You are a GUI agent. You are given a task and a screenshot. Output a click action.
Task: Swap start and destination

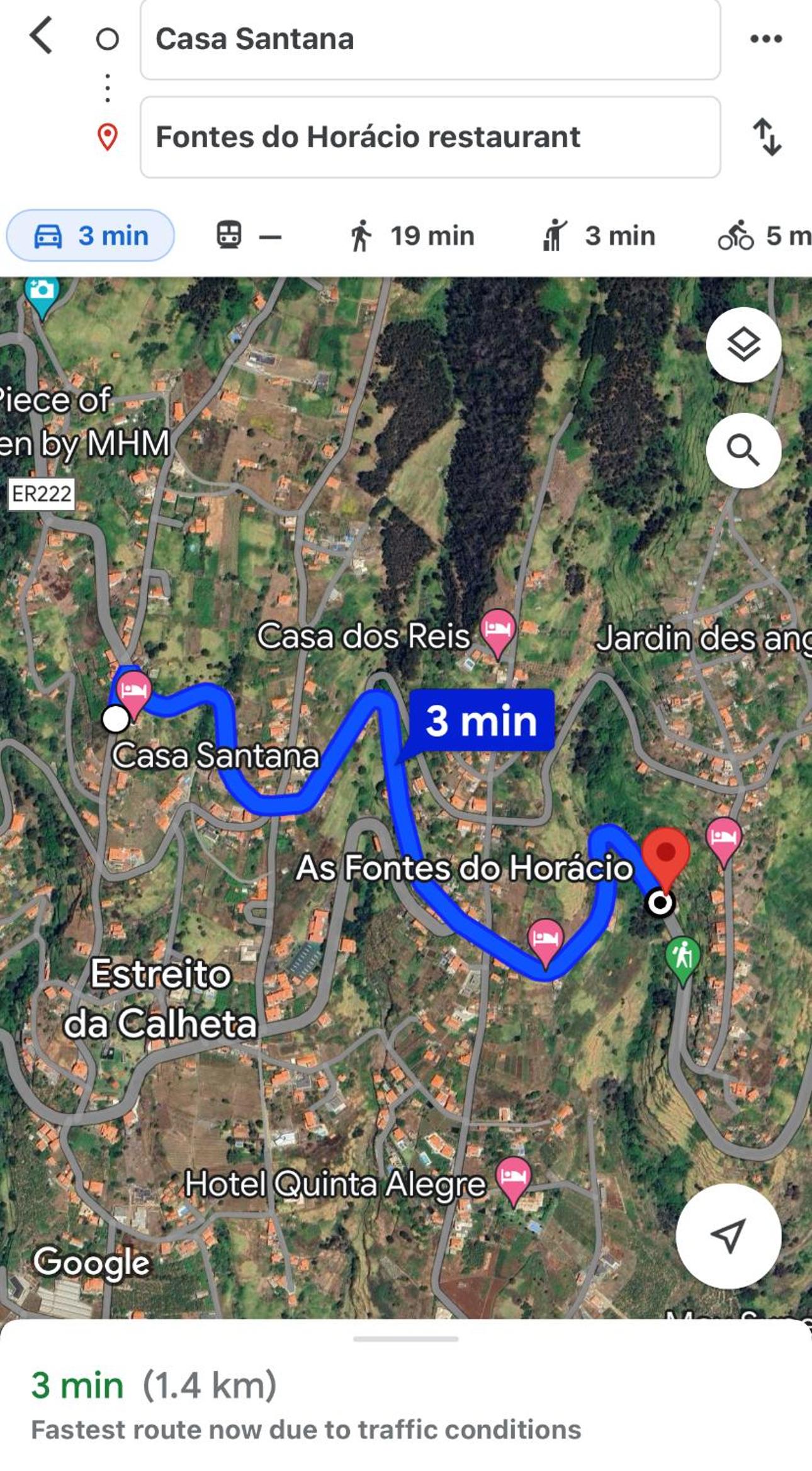[767, 137]
